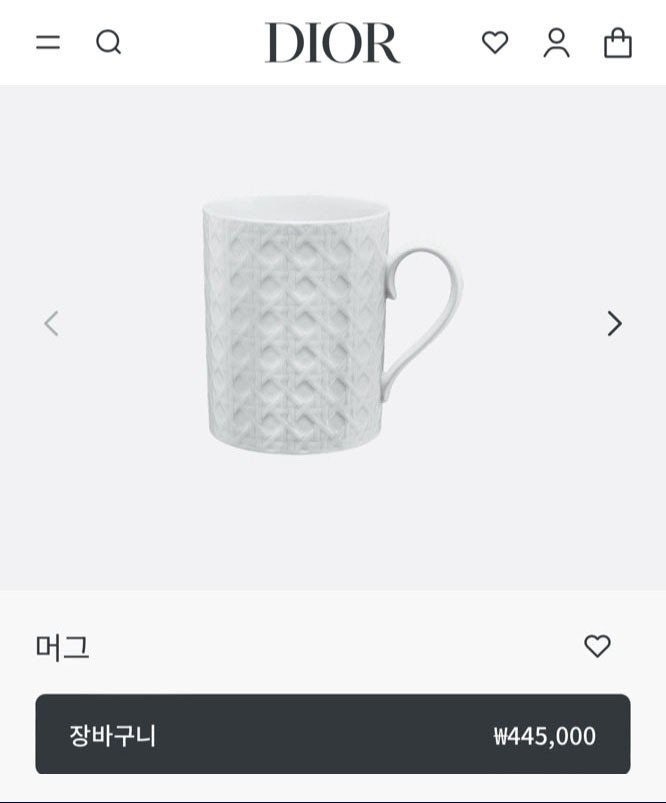Show the next product image
This screenshot has height=803, width=666.
614,323
